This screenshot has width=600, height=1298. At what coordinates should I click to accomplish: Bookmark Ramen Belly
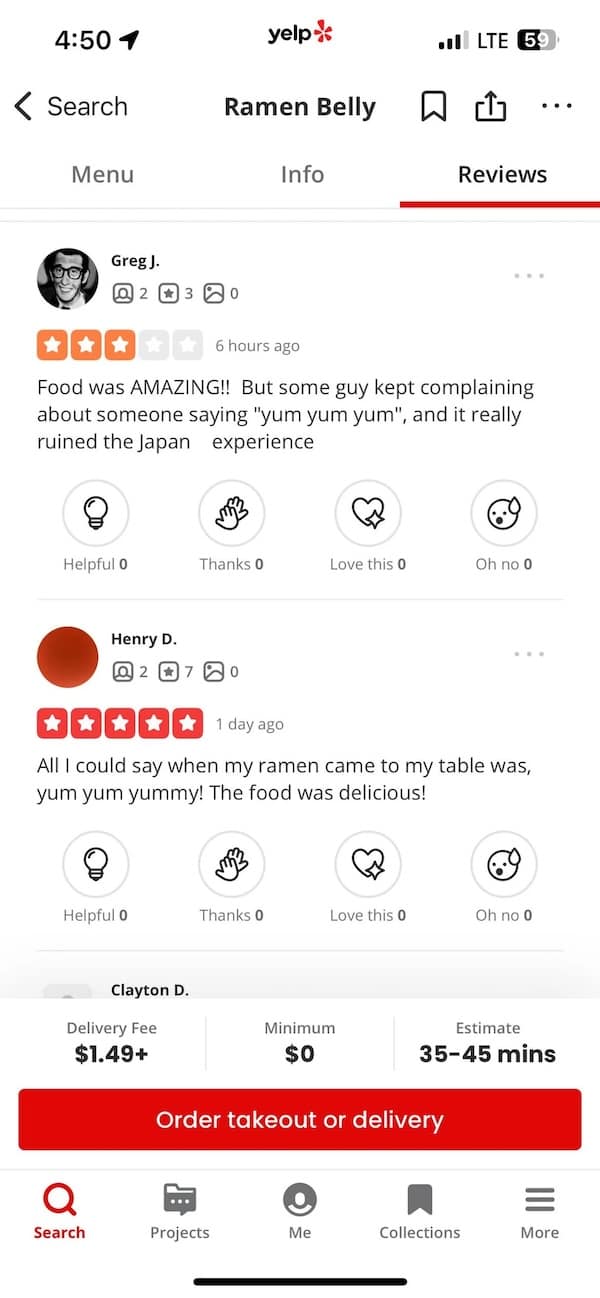433,106
